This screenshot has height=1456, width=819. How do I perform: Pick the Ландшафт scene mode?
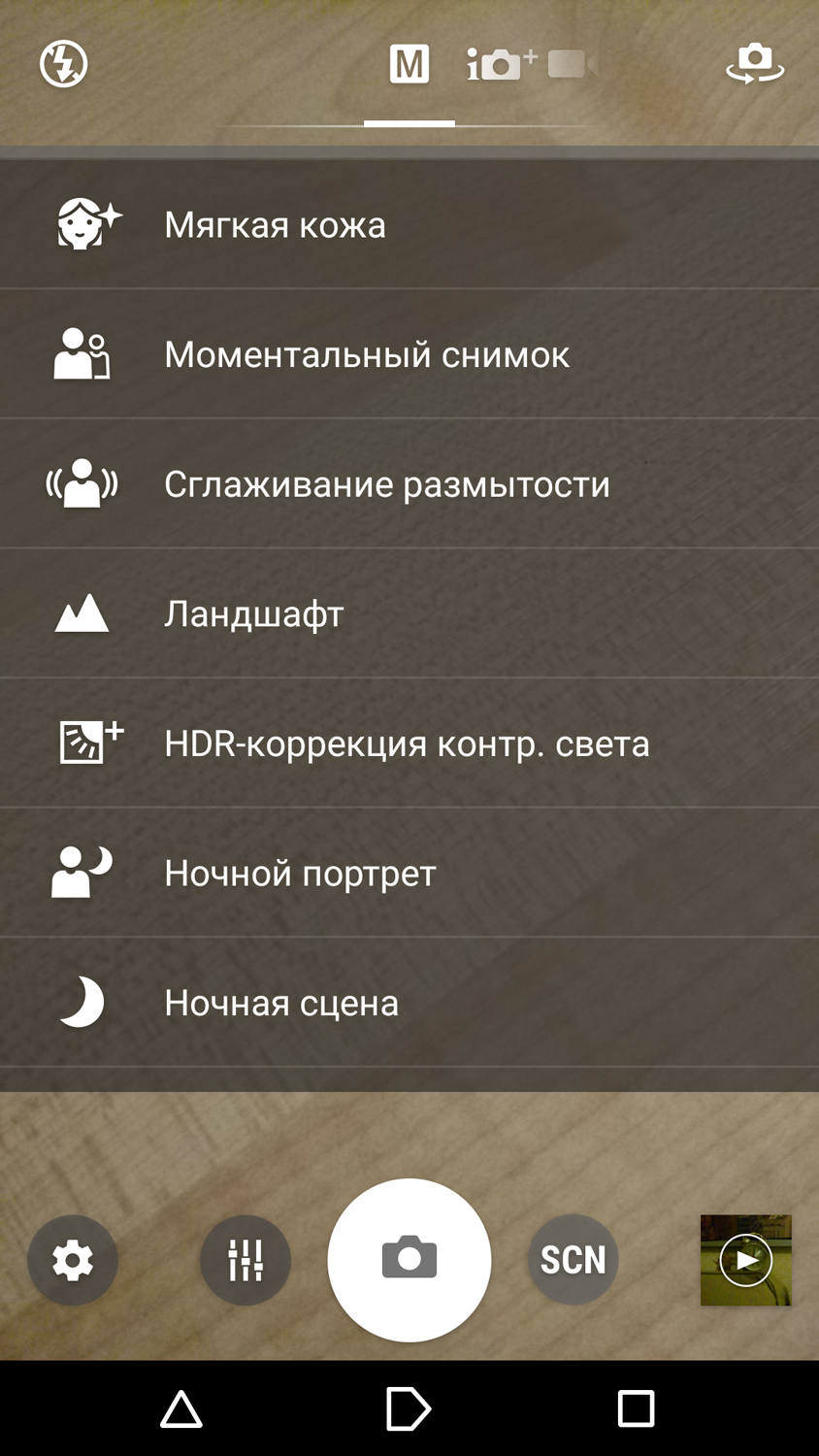(409, 613)
